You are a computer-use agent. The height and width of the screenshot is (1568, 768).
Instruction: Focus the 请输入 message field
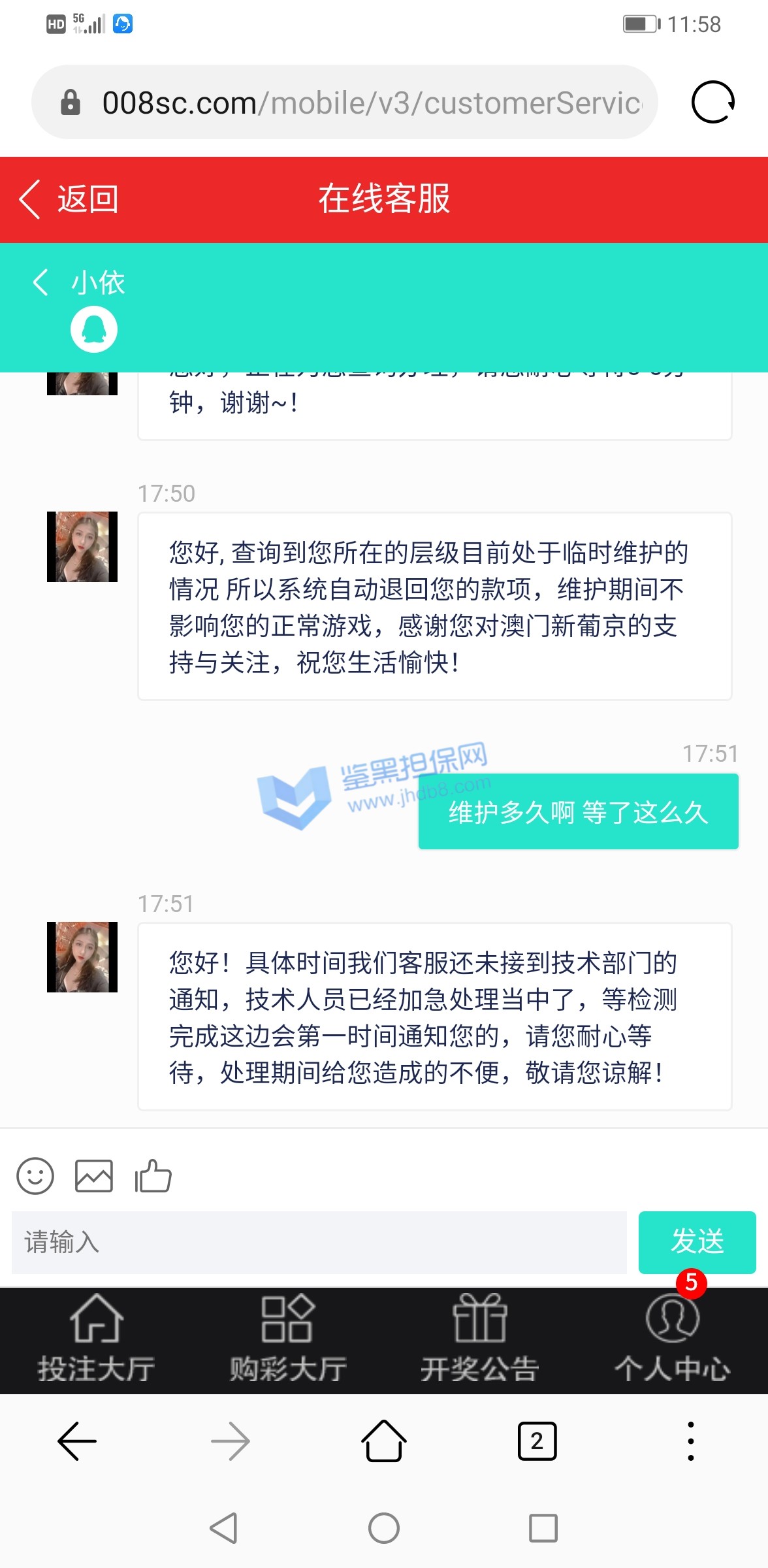(x=319, y=1242)
